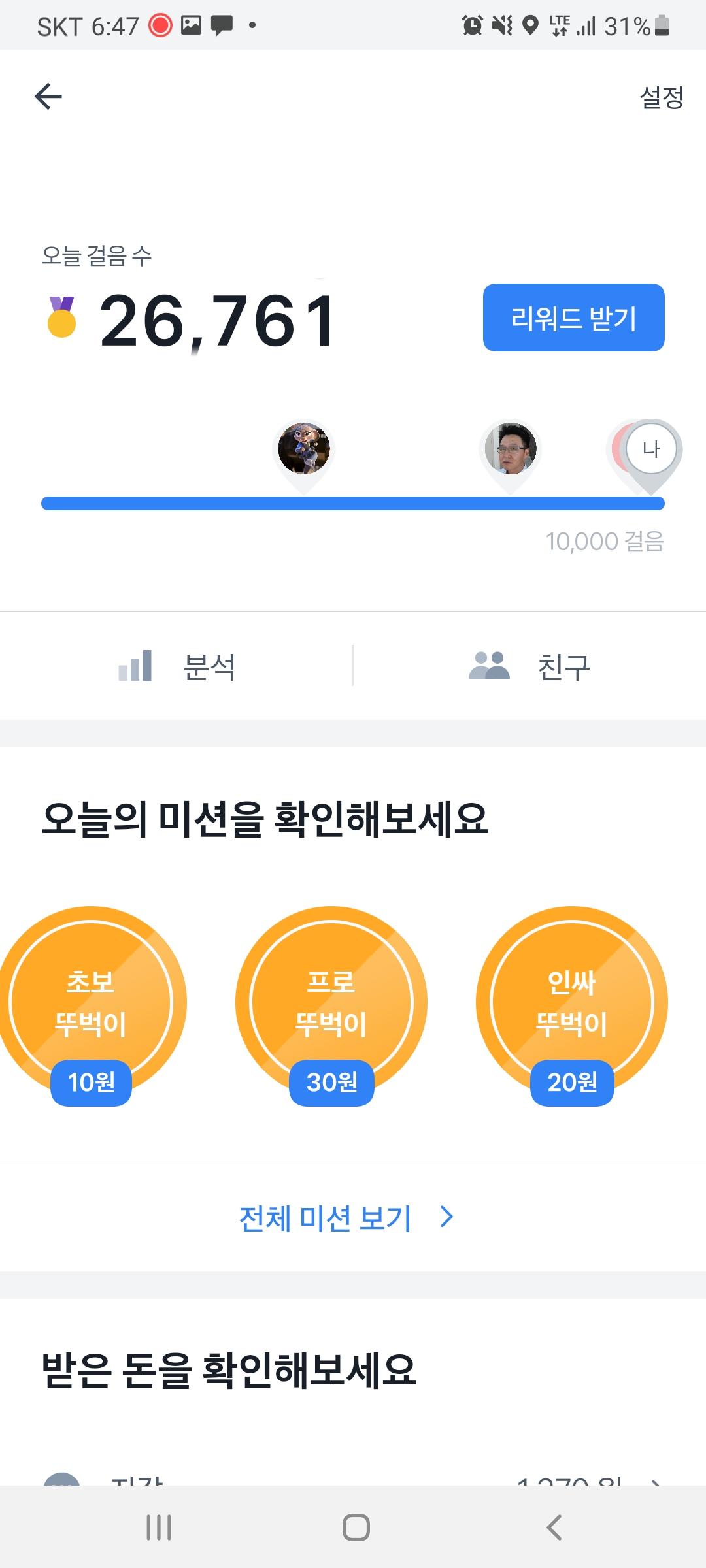Select the 인싸 뚜벅이 20원 mission

(x=572, y=1003)
